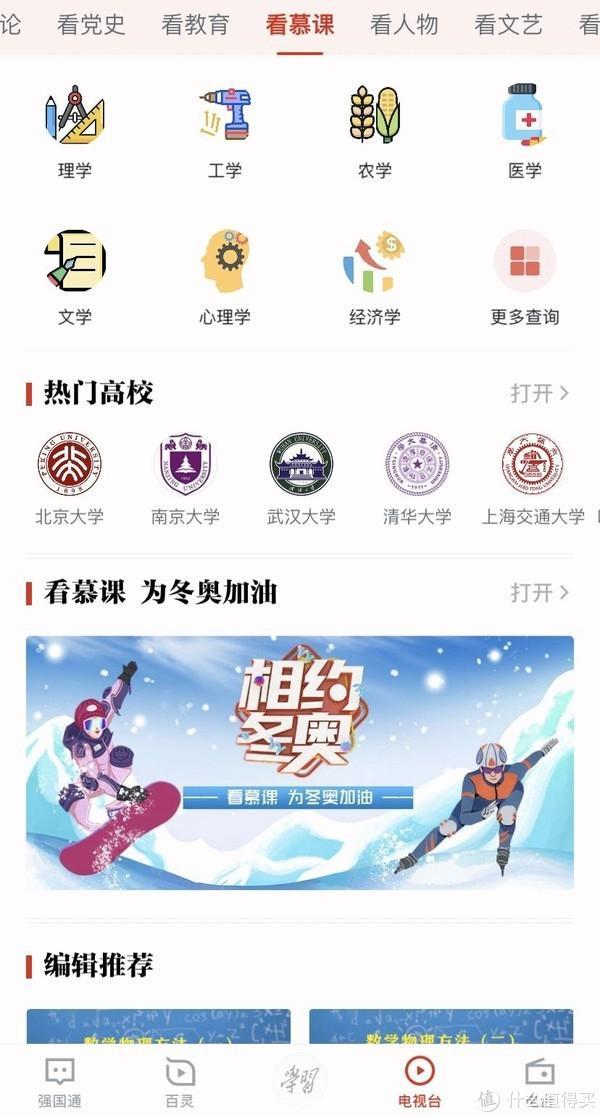This screenshot has width=600, height=1117.
Task: Switch to the 看文艺 tab
Action: click(508, 25)
